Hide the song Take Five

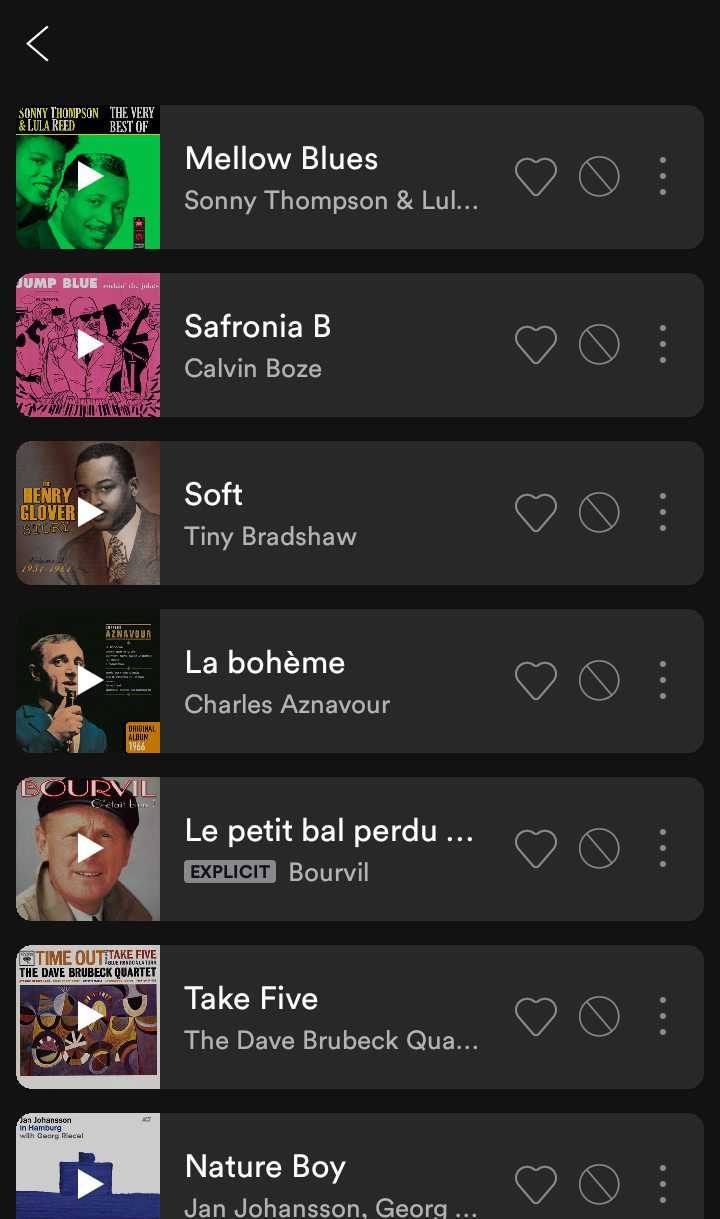pyautogui.click(x=599, y=1017)
